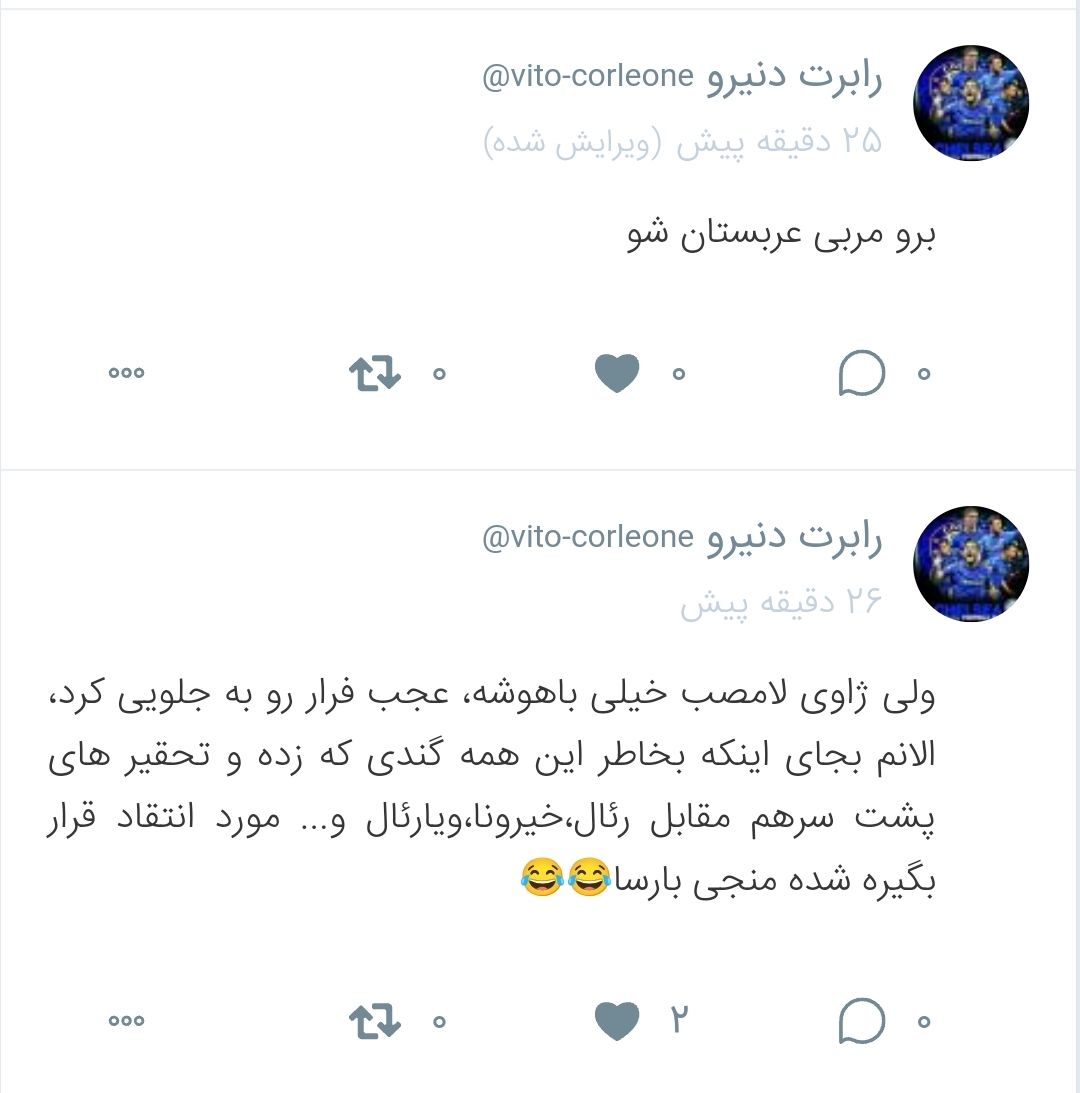This screenshot has height=1093, width=1080.
Task: Repost the post برو مربی عربستان شو
Action: click(375, 373)
